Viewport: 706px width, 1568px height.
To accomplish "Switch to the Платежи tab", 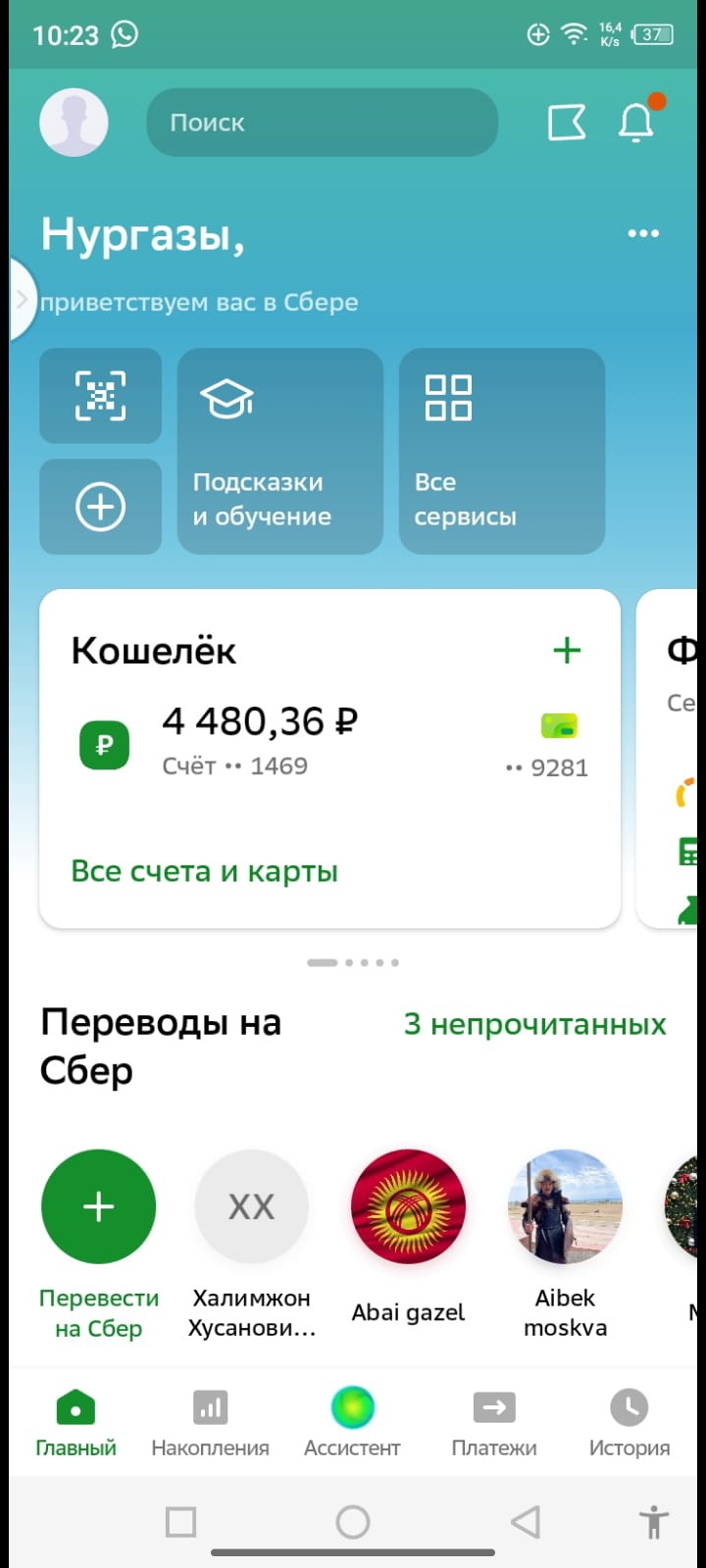I will point(494,1423).
